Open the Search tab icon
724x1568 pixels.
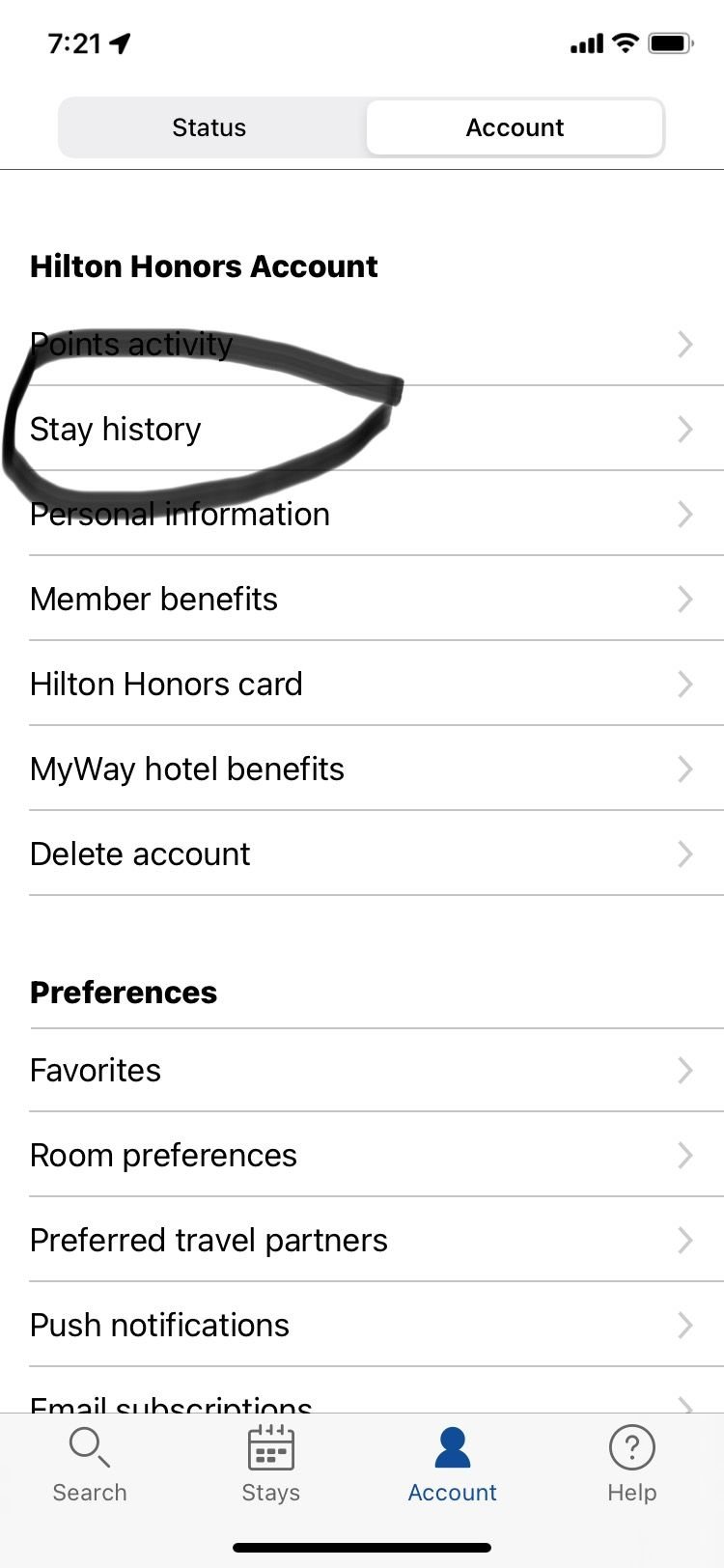pyautogui.click(x=89, y=1448)
